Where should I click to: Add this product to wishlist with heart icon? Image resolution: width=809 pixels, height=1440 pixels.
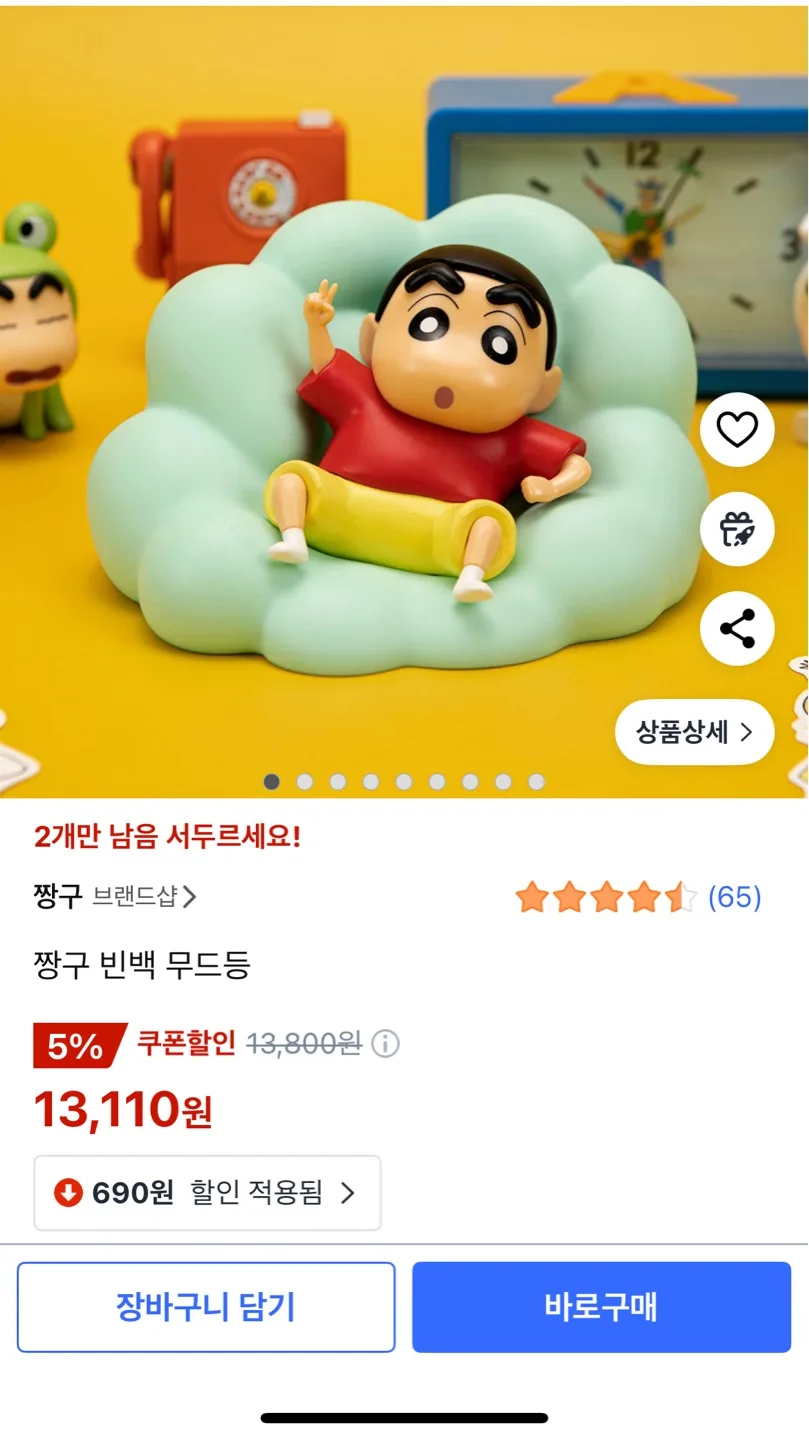coord(737,430)
